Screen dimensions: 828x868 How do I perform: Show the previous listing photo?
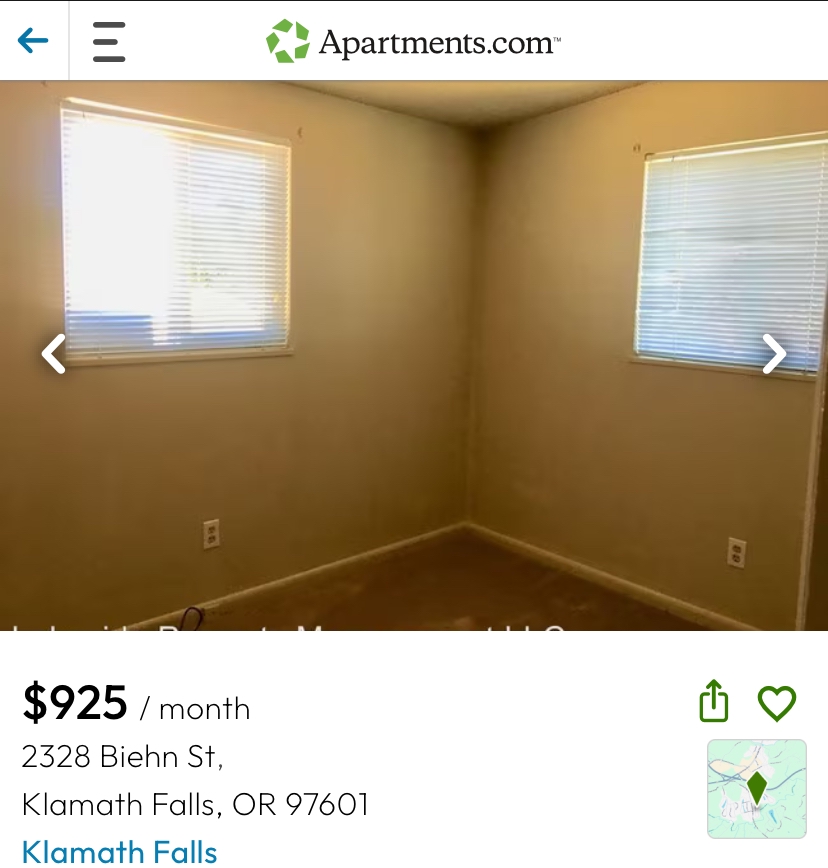(x=53, y=354)
